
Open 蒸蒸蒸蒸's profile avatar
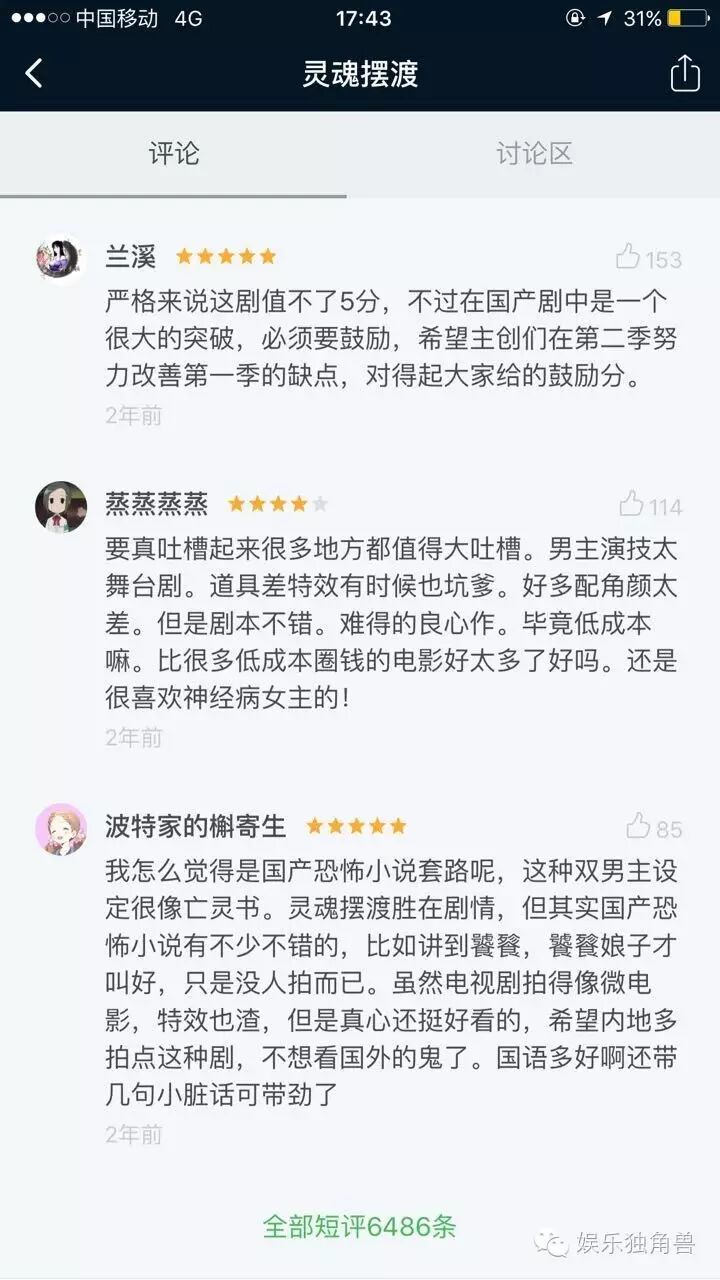(x=60, y=507)
